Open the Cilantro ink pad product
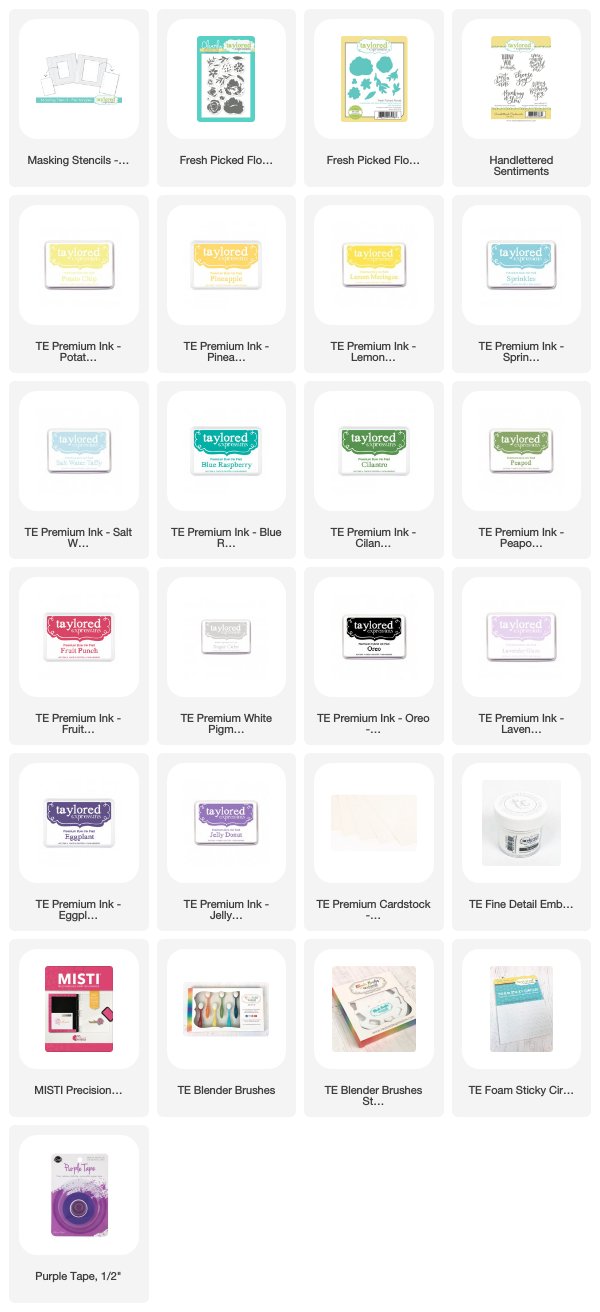 [374, 469]
